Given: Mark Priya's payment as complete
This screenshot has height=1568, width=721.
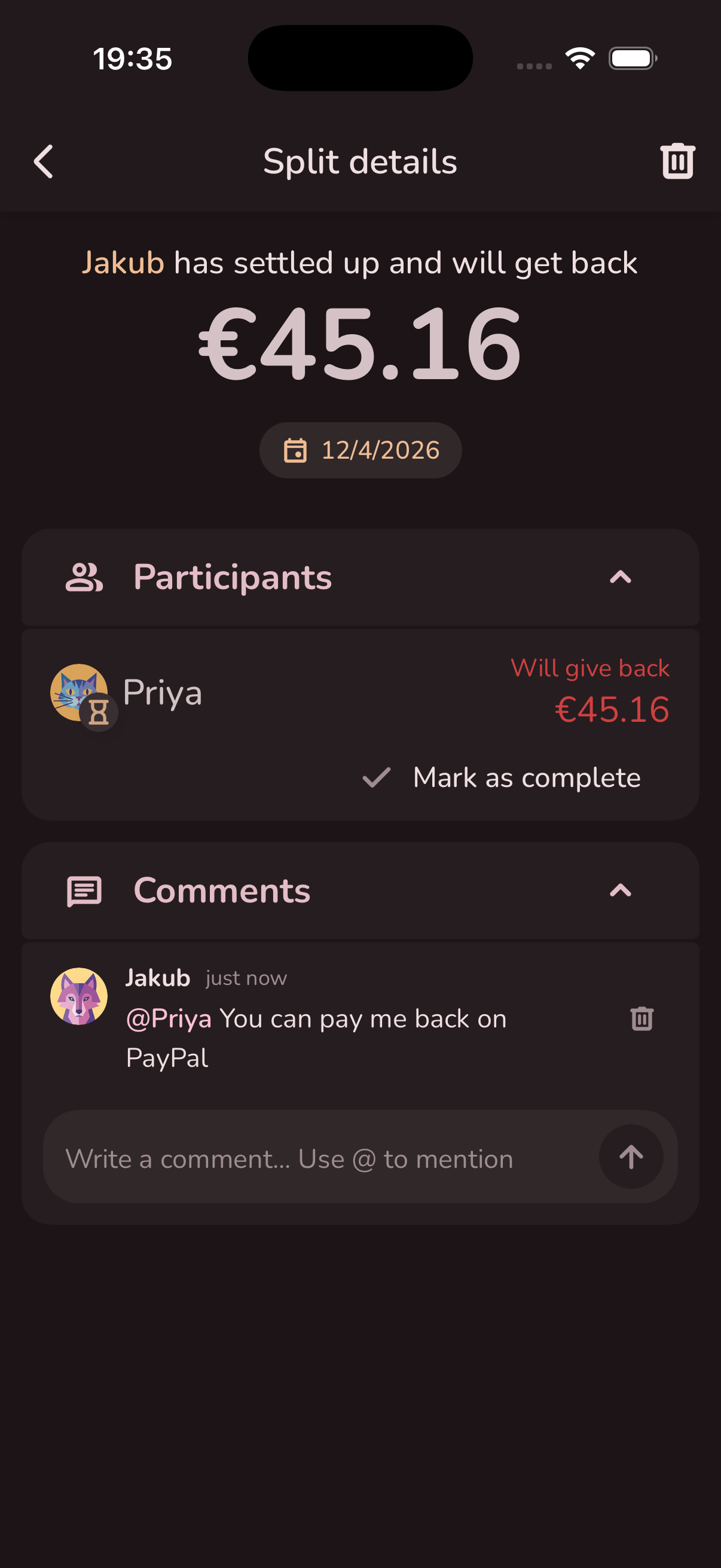Looking at the screenshot, I should click(x=502, y=778).
